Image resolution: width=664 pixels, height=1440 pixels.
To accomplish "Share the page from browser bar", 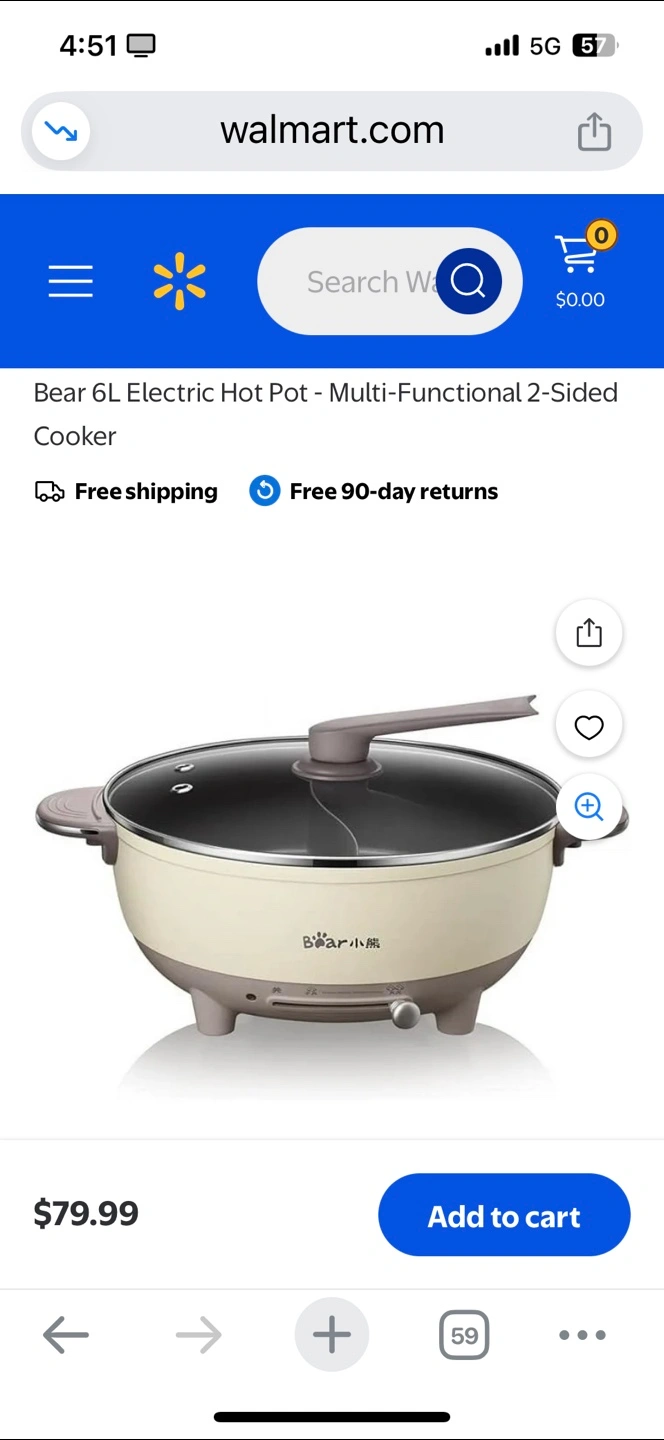I will click(x=594, y=131).
